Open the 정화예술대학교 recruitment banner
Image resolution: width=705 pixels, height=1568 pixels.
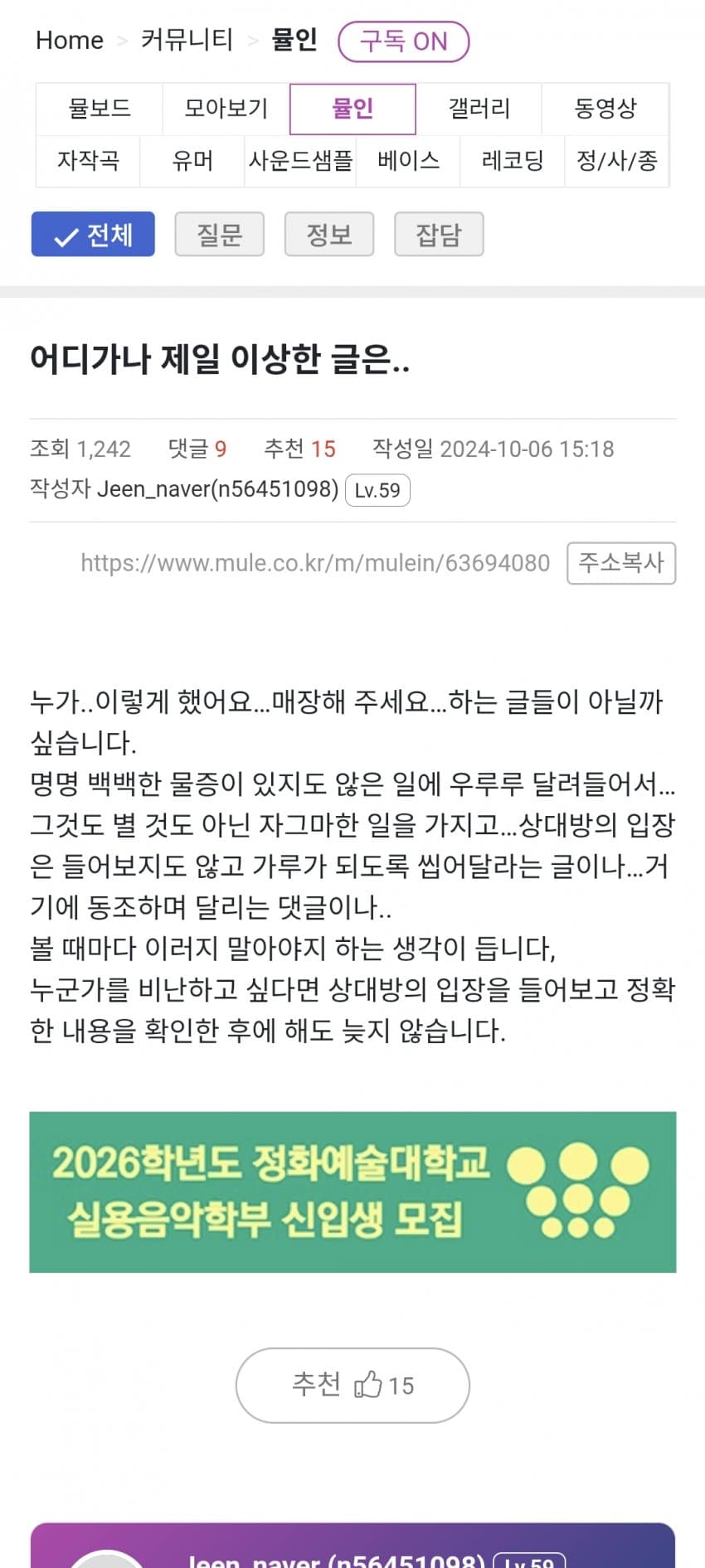pyautogui.click(x=352, y=1192)
